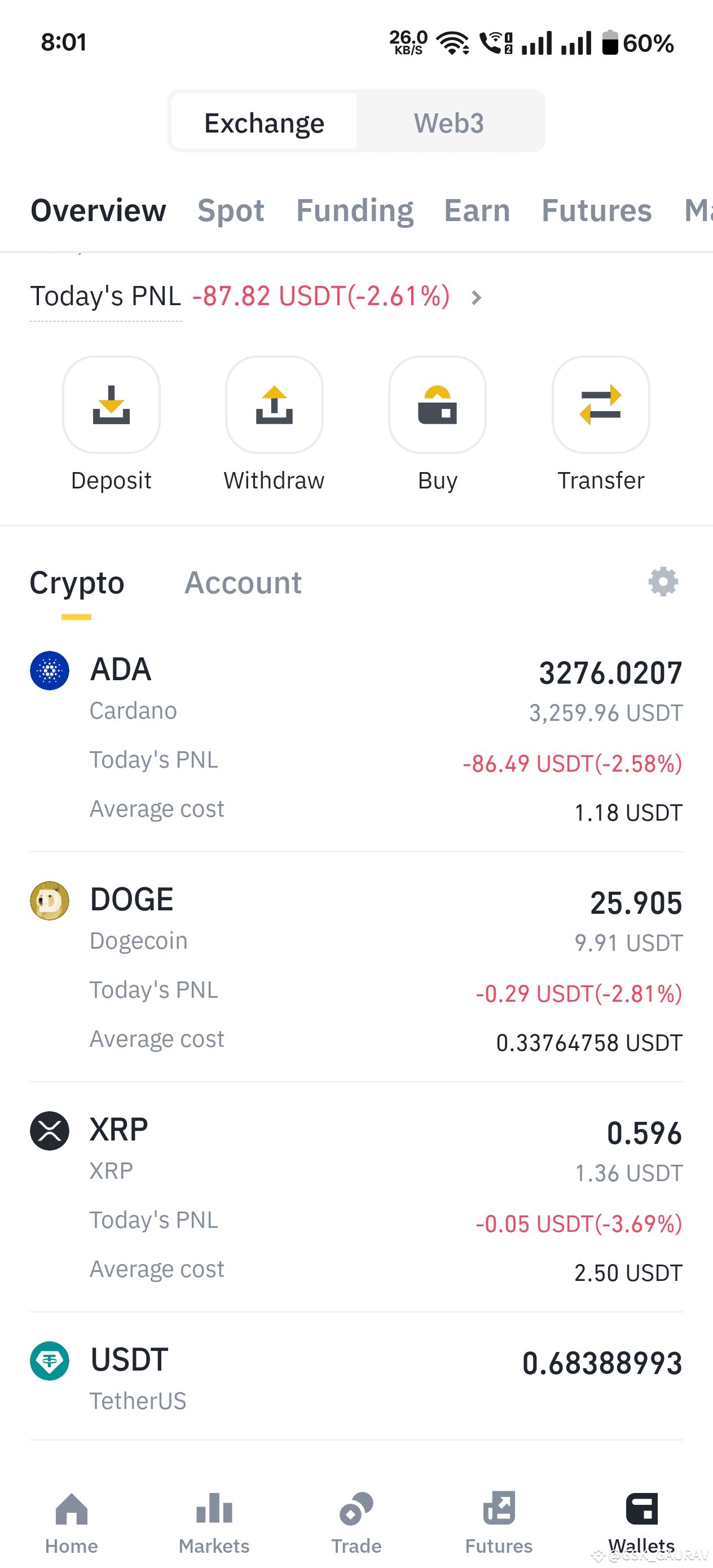
Task: Tap the Buy button
Action: coord(437,406)
